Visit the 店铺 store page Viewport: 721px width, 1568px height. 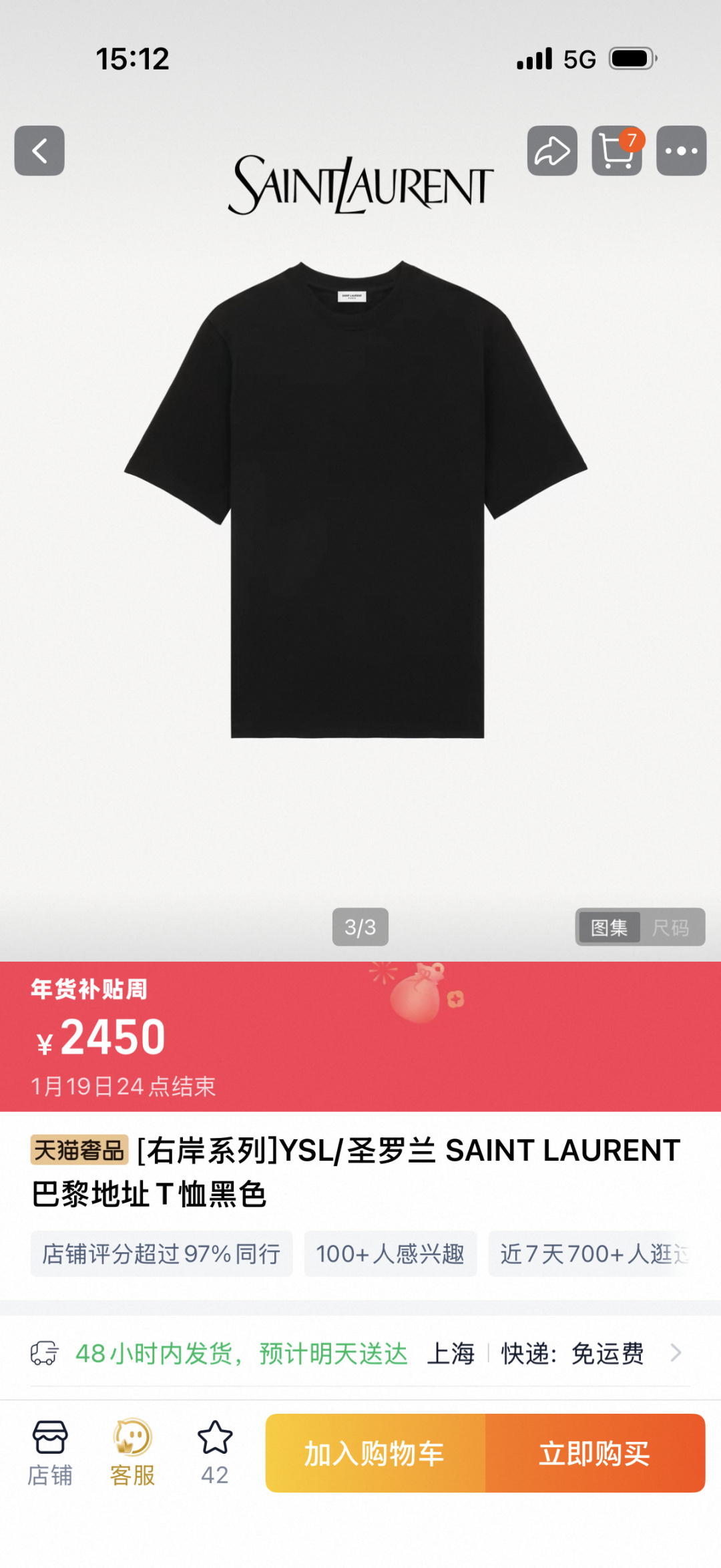[x=50, y=1452]
